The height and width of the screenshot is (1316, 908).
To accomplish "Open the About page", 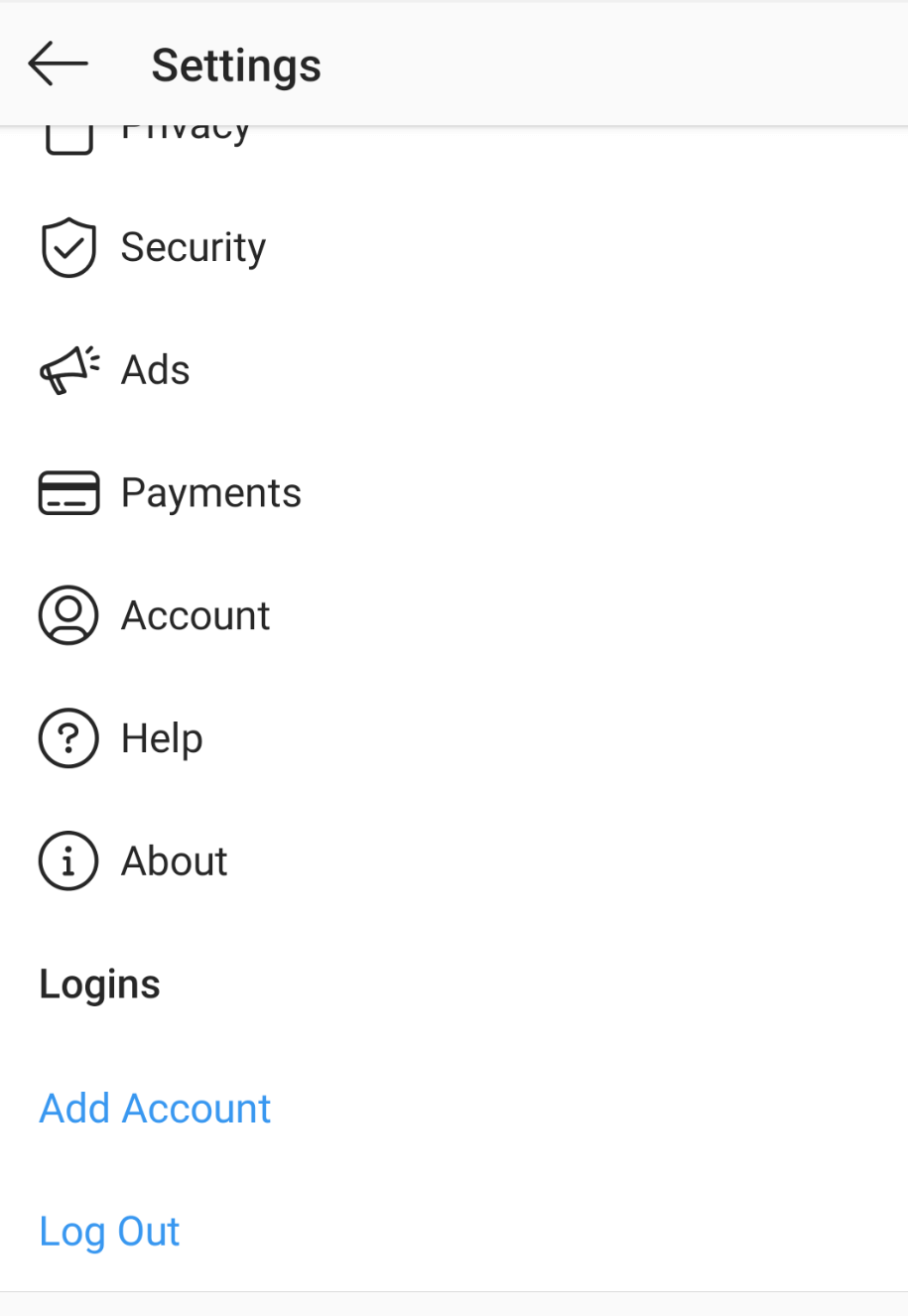I will (174, 860).
